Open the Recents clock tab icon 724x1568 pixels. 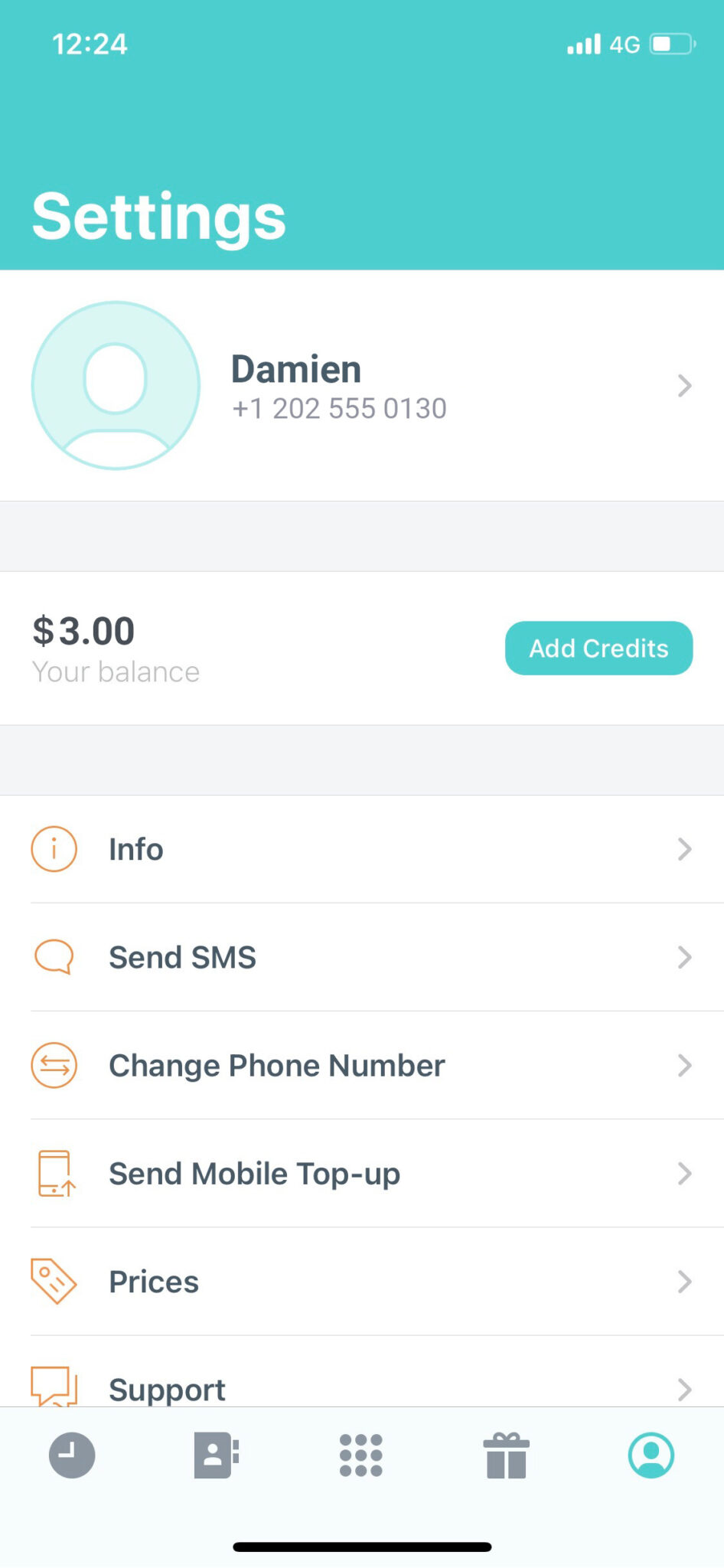[x=72, y=1455]
